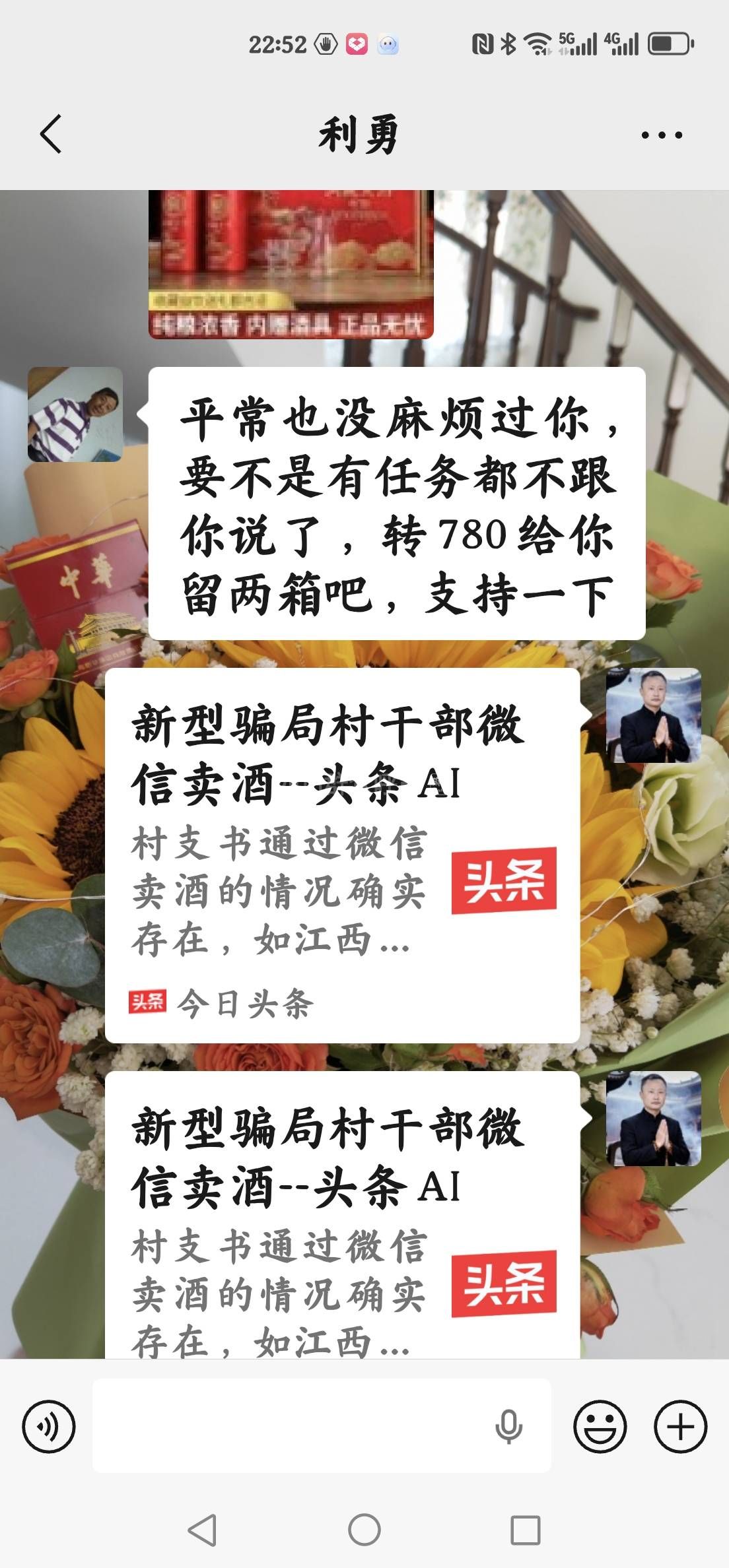Switch to voice message input
729x1568 pixels.
[49, 1425]
